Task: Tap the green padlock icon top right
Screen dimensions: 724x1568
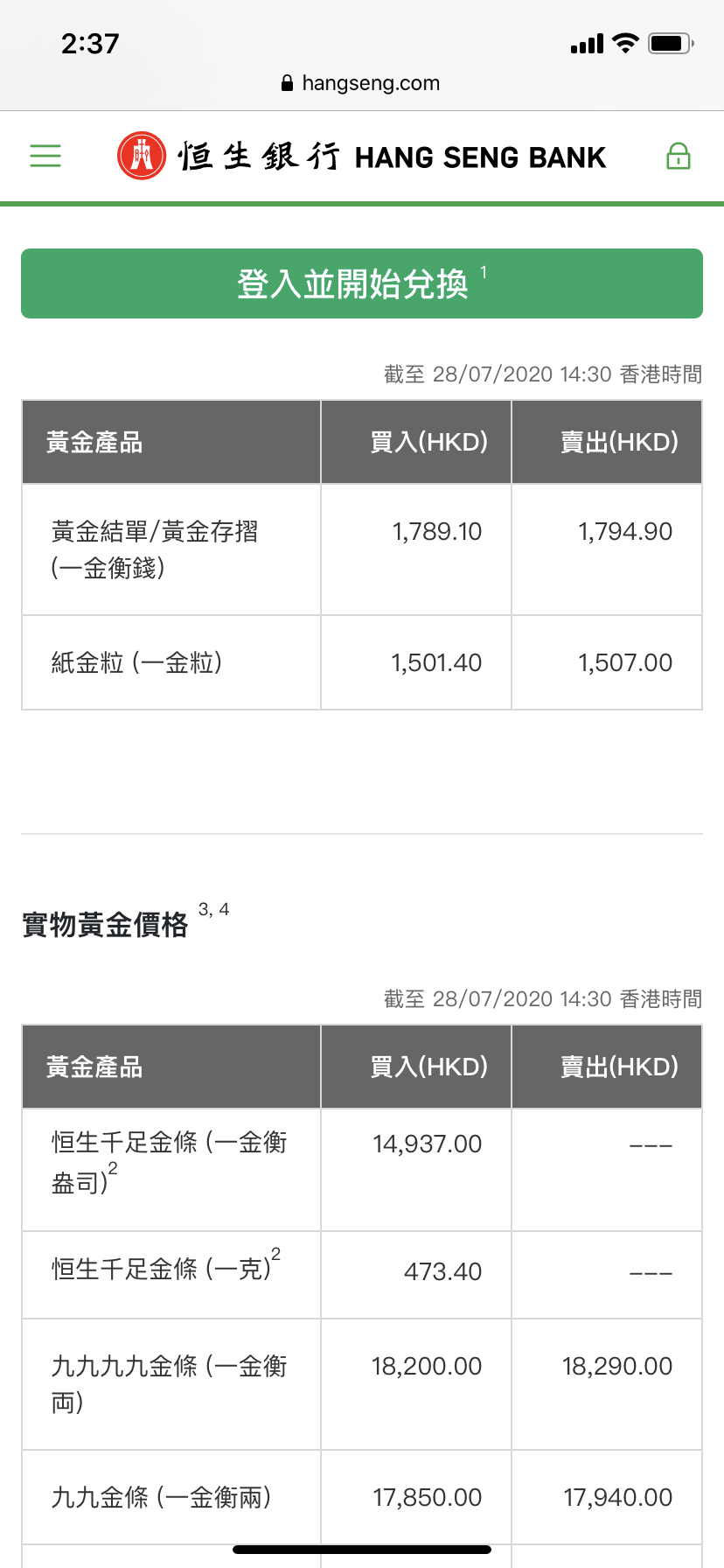Action: pyautogui.click(x=679, y=156)
